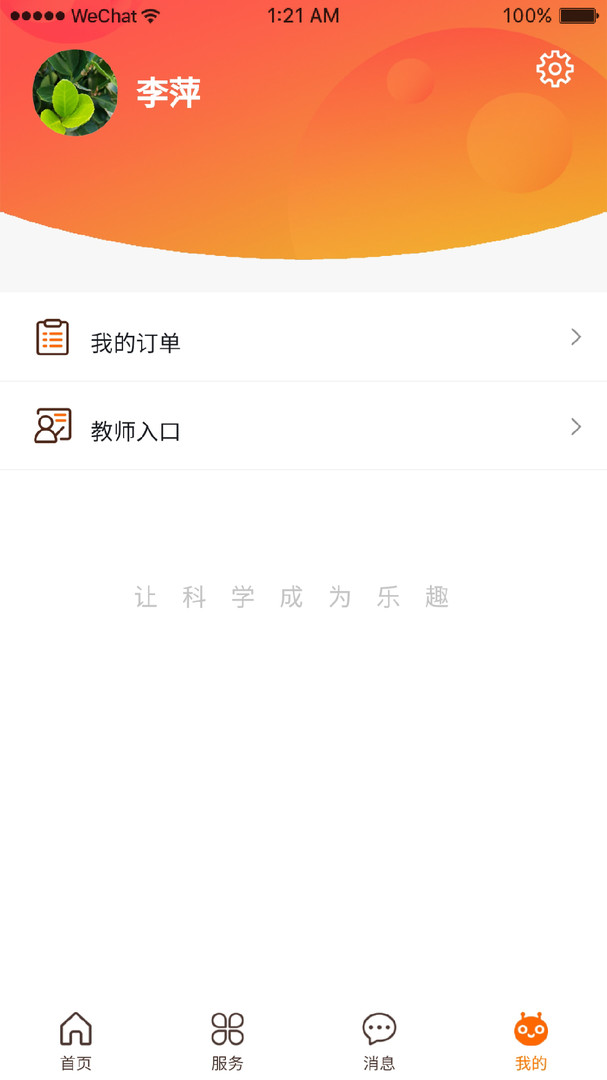Select the 我的 tab
607x1080 pixels.
click(x=531, y=1040)
